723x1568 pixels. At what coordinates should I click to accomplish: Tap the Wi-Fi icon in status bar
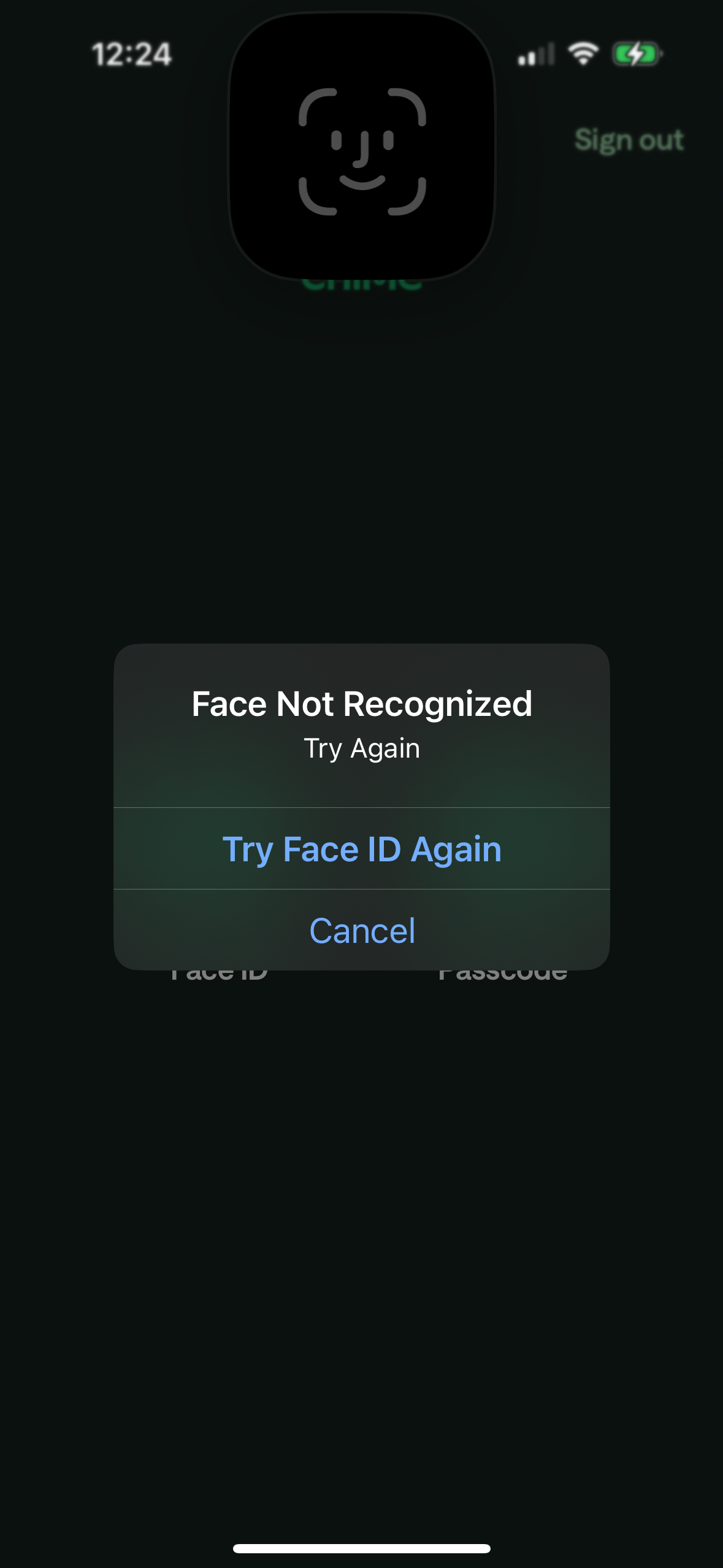click(583, 54)
